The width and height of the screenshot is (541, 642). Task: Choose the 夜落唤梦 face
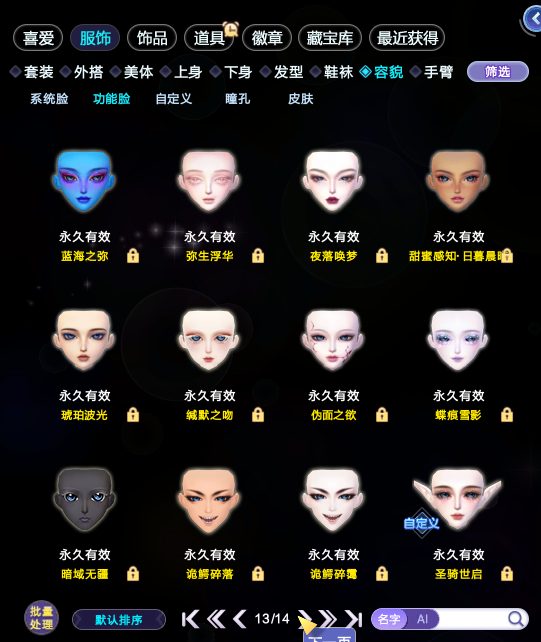click(333, 181)
